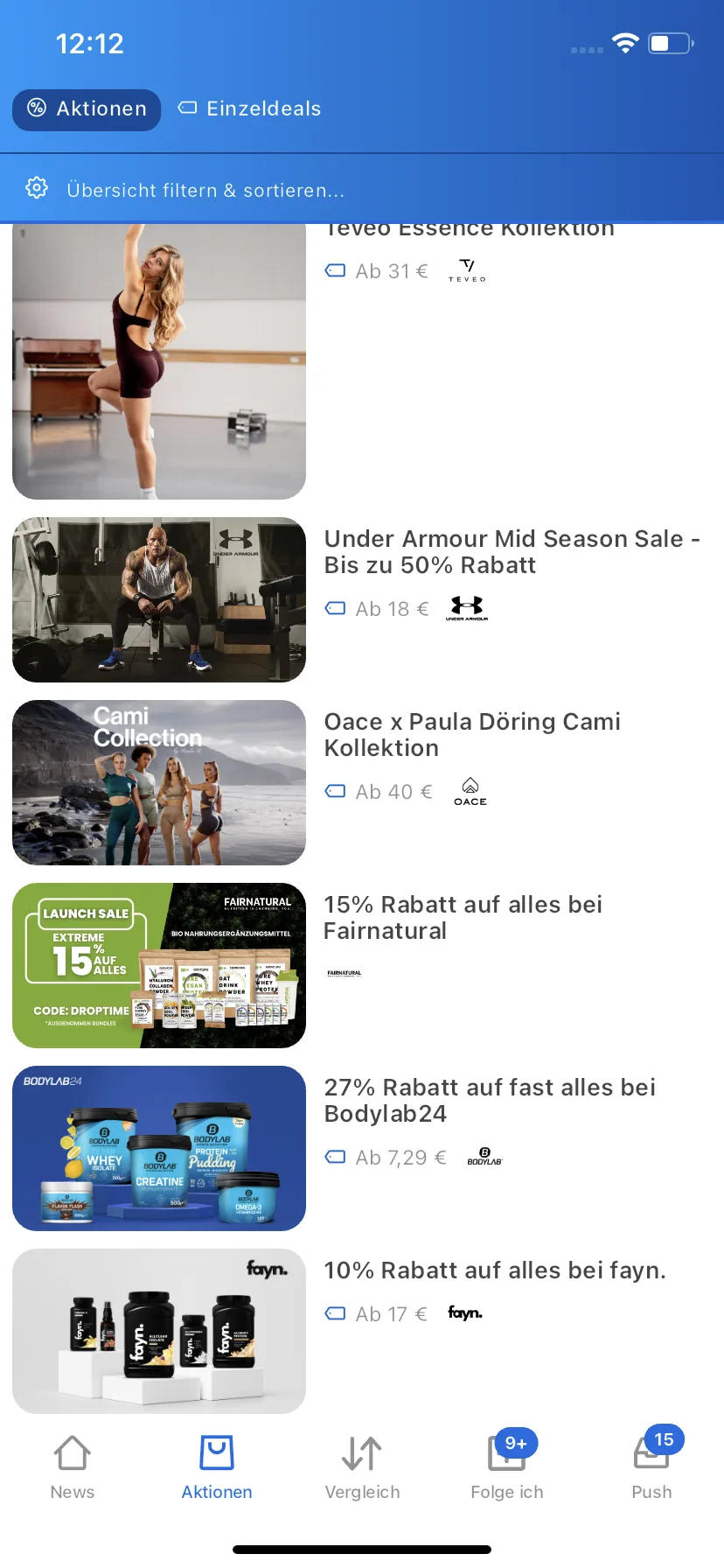
Task: Switch to the Einzeldeals tab
Action: (250, 108)
